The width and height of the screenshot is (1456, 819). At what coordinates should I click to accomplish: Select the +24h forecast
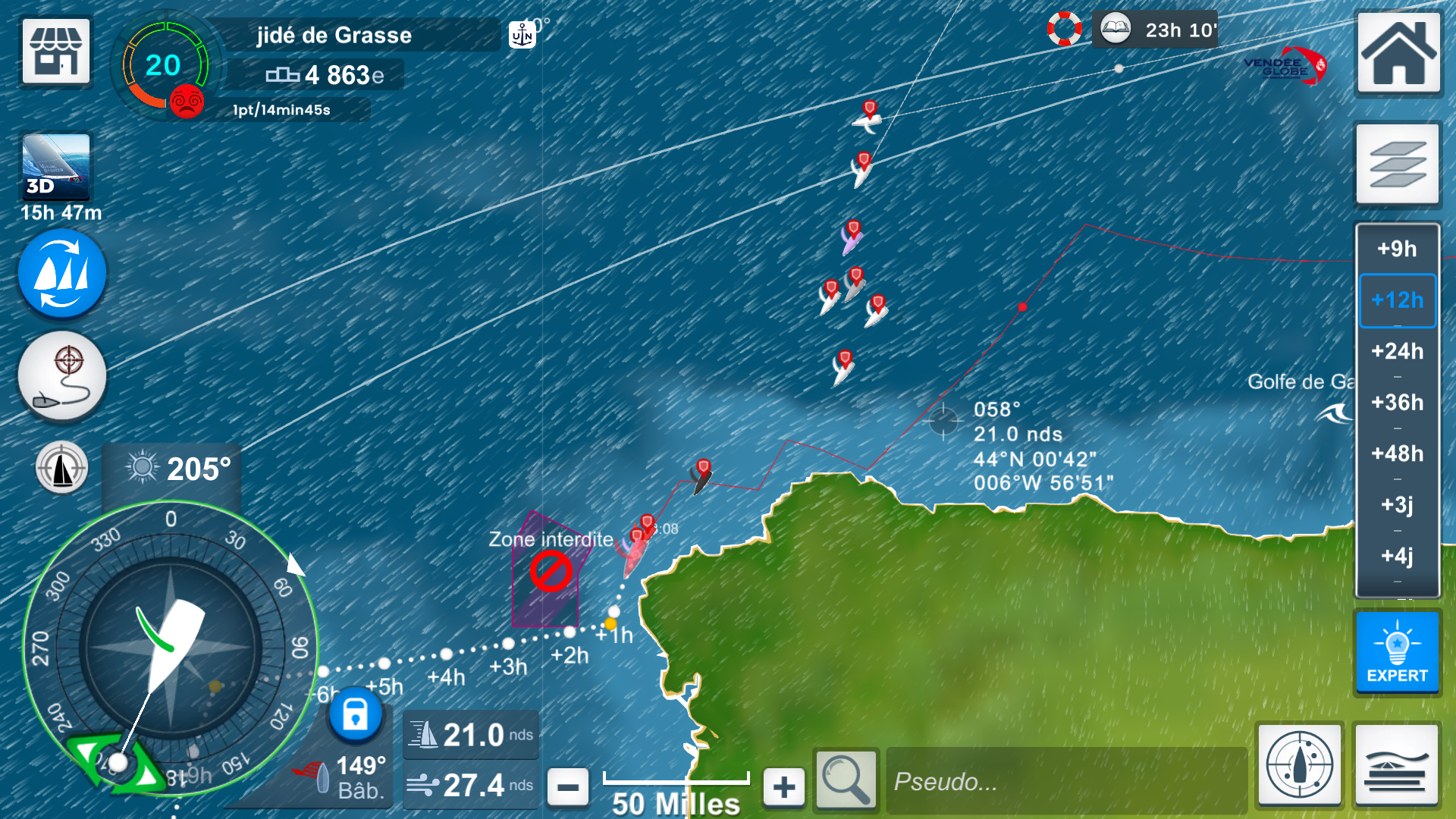click(x=1397, y=352)
